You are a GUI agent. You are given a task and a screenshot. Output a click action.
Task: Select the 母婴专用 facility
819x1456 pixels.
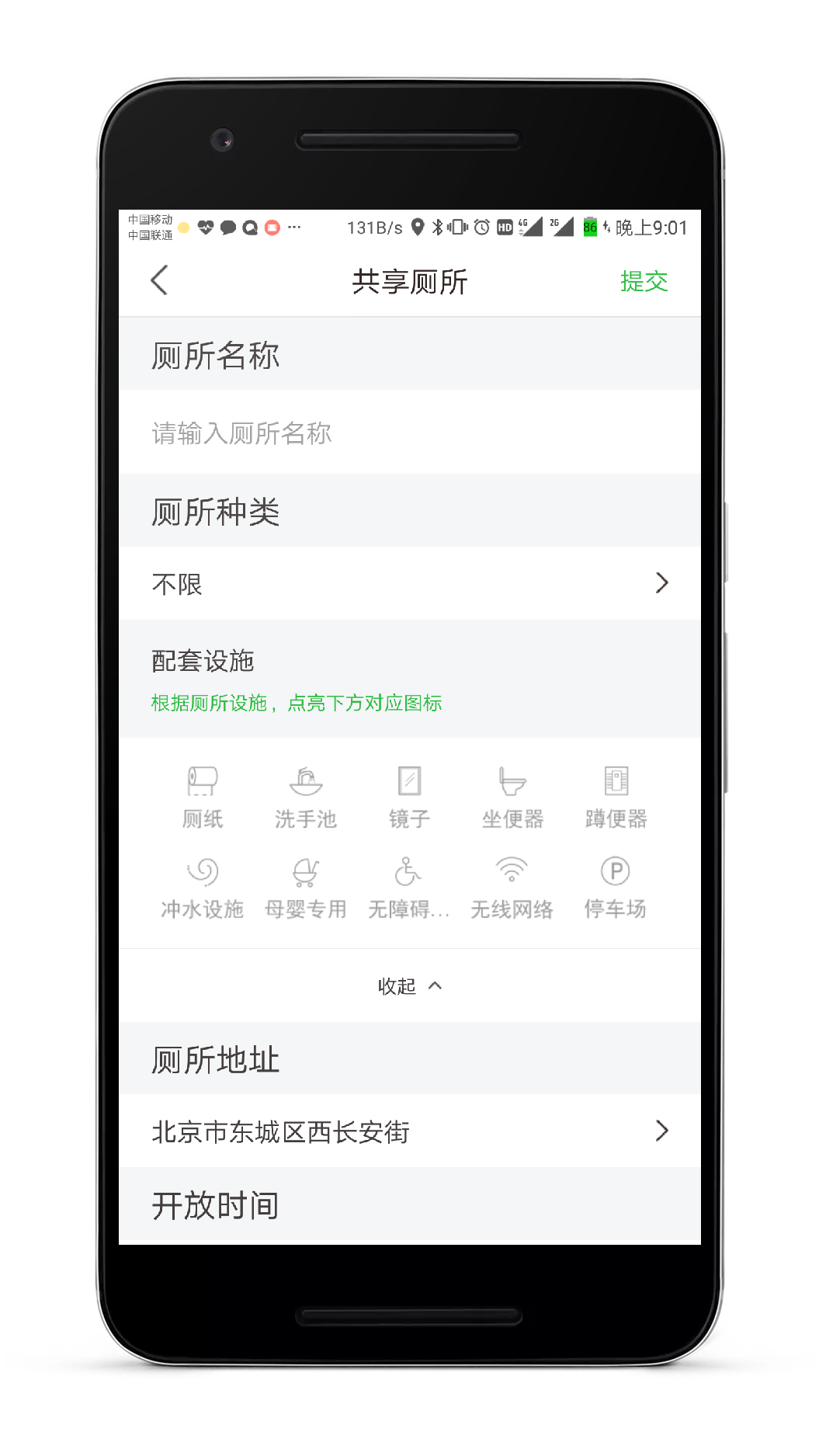[x=306, y=887]
